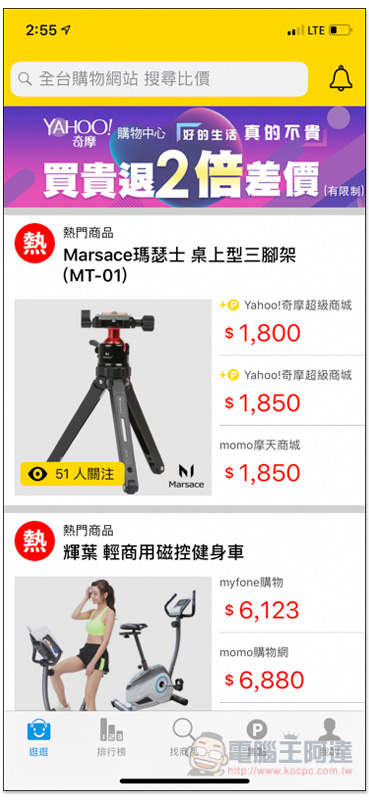The image size is (369, 800).
Task: Switch to the 找商品 tab
Action: (184, 738)
